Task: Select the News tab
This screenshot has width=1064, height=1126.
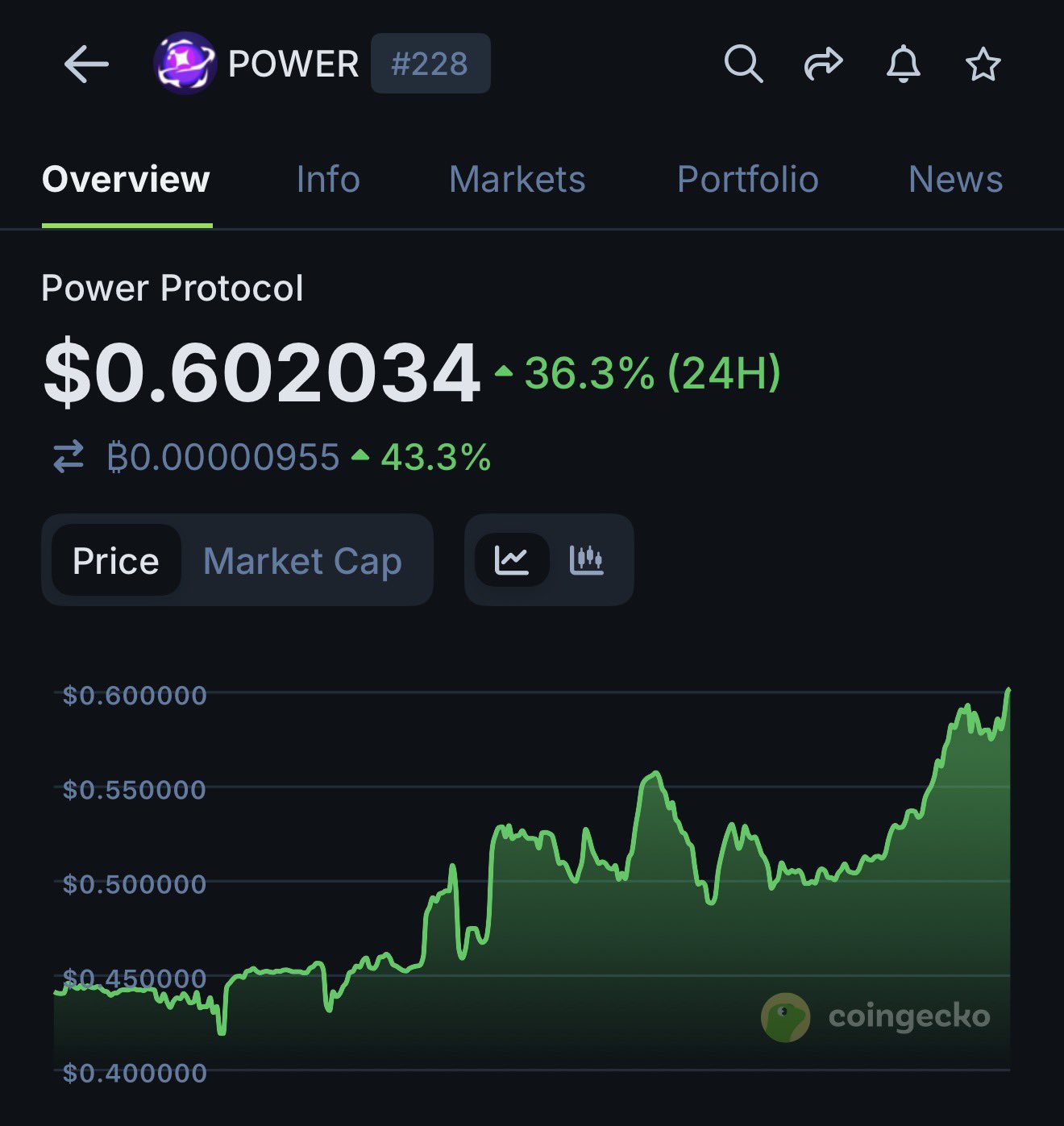Action: coord(955,179)
